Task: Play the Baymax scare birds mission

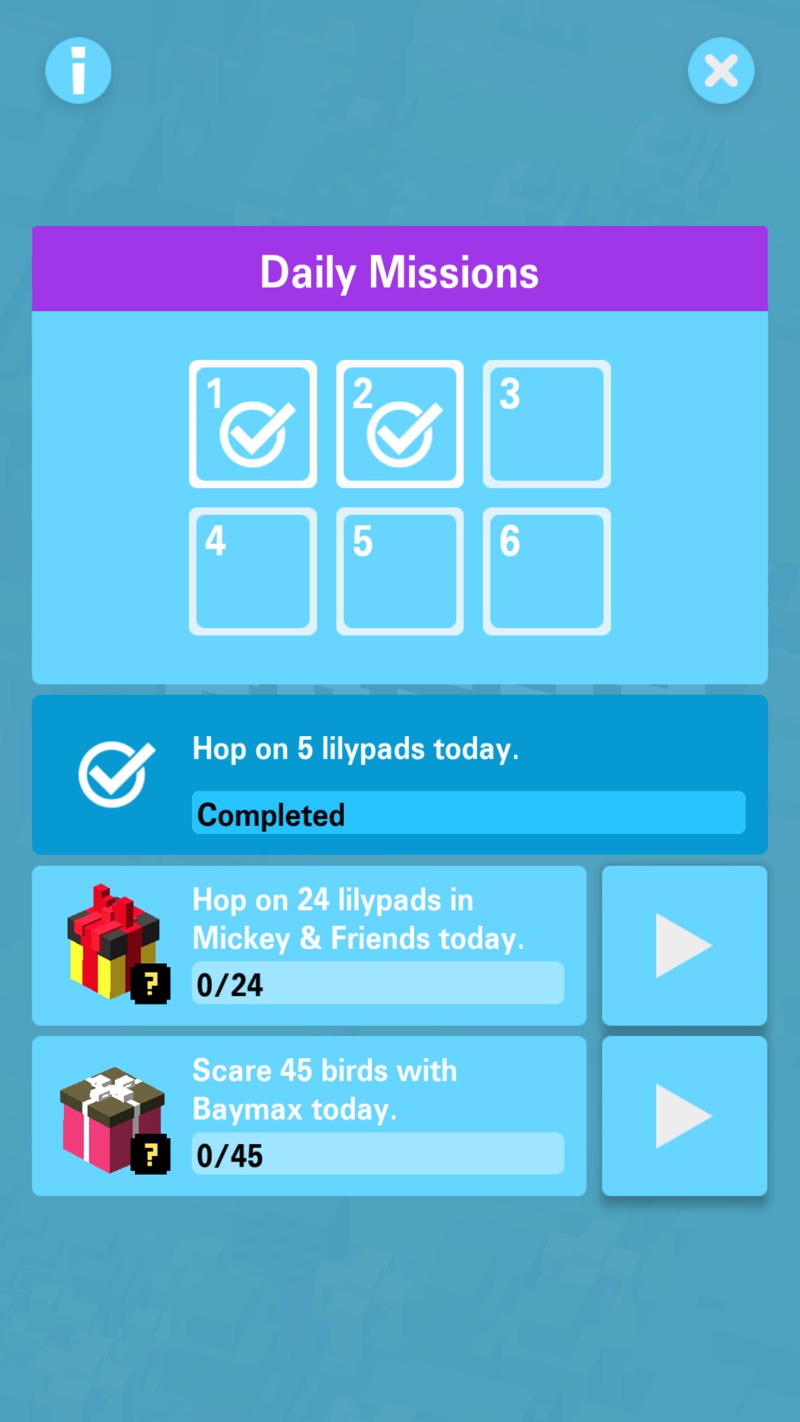Action: click(684, 1116)
